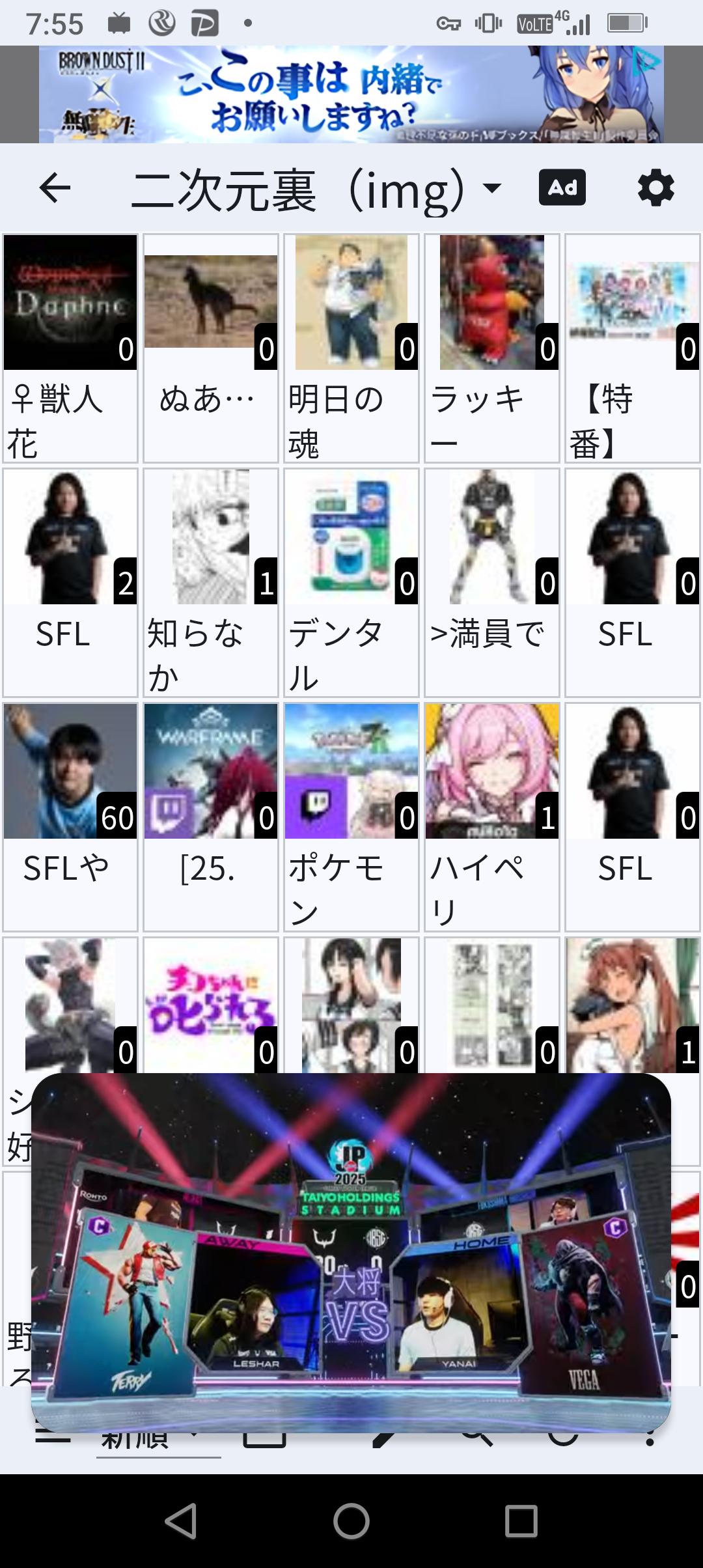This screenshot has height=1568, width=703.
Task: Open the 明日の魂 thread
Action: click(x=351, y=348)
